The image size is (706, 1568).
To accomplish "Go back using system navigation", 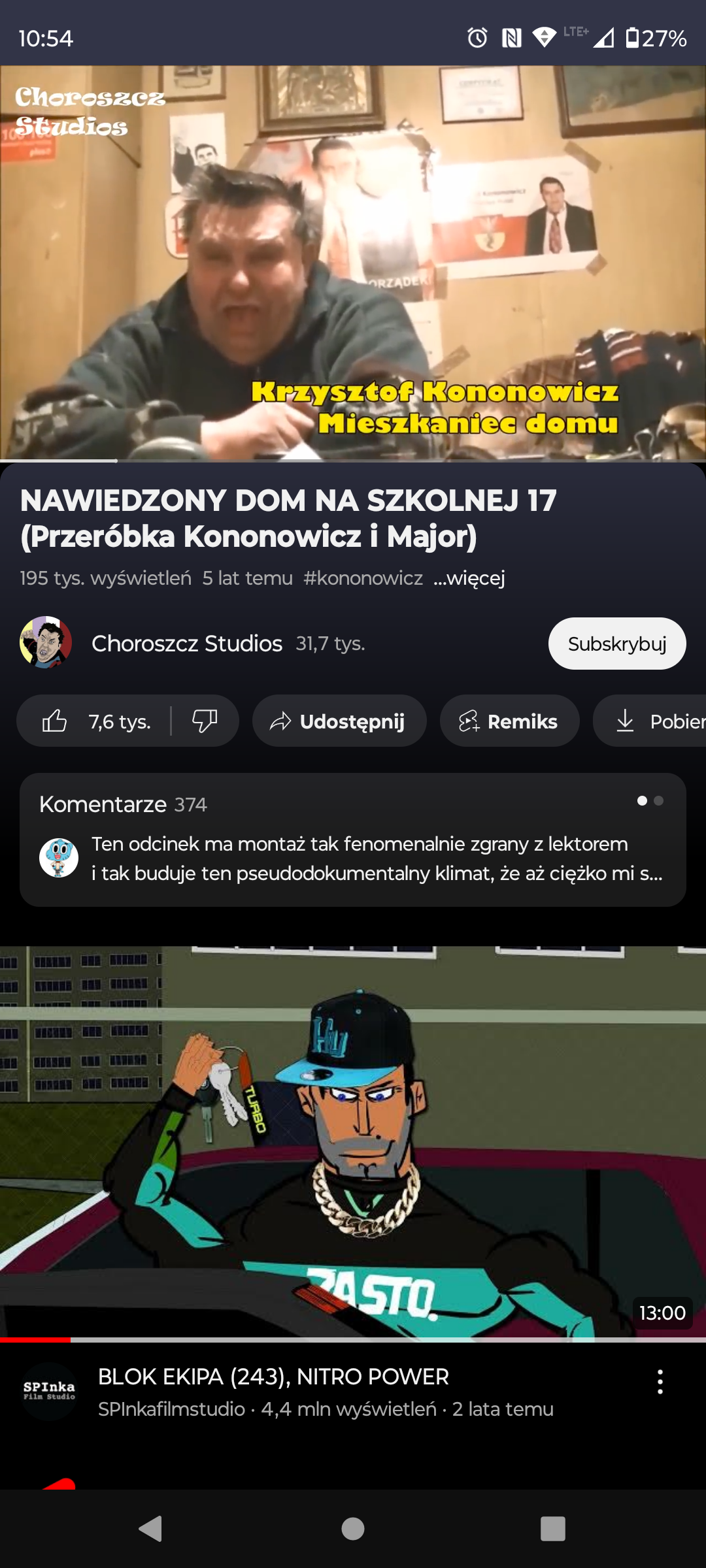I will (151, 1529).
